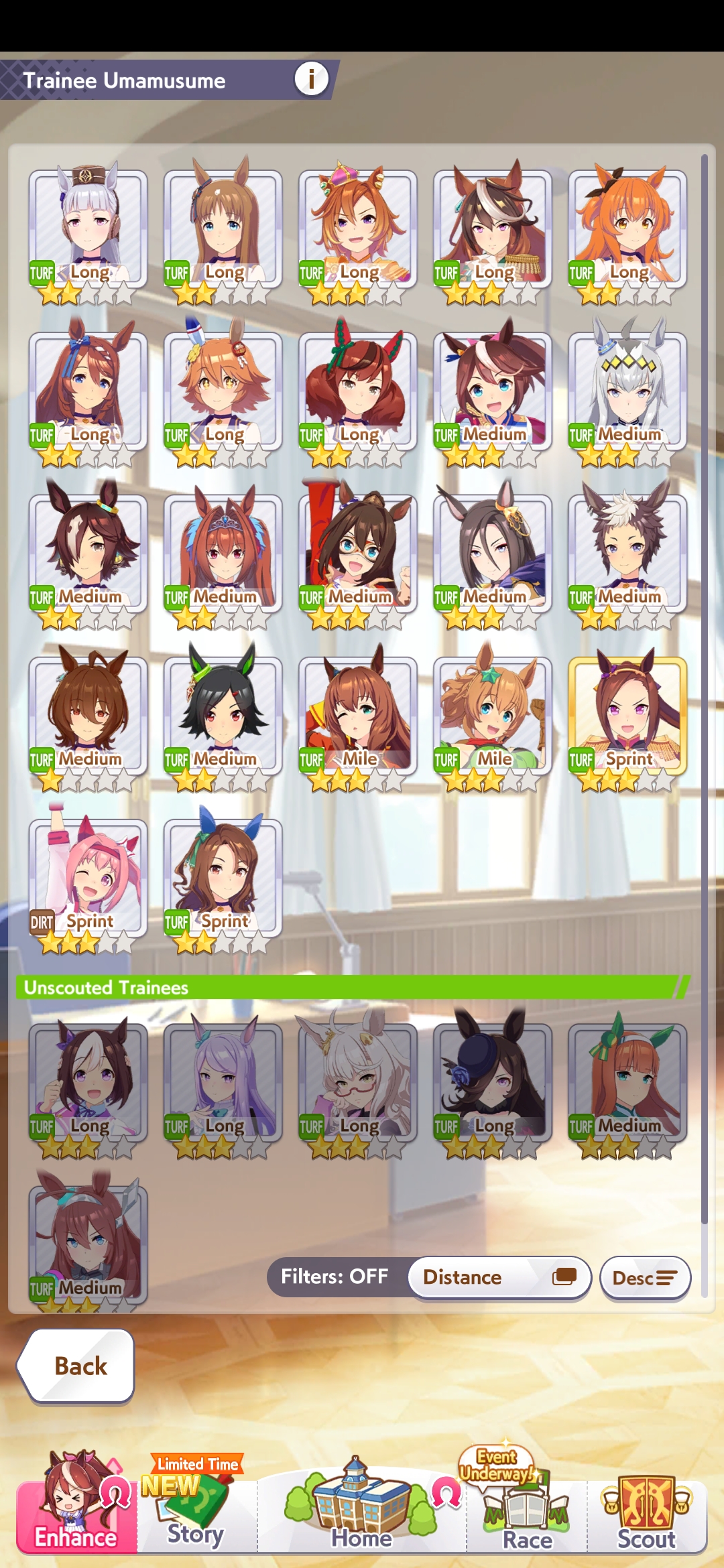Viewport: 724px width, 1568px height.
Task: Select the black-haired Medium trainee with green ears
Action: tap(223, 716)
